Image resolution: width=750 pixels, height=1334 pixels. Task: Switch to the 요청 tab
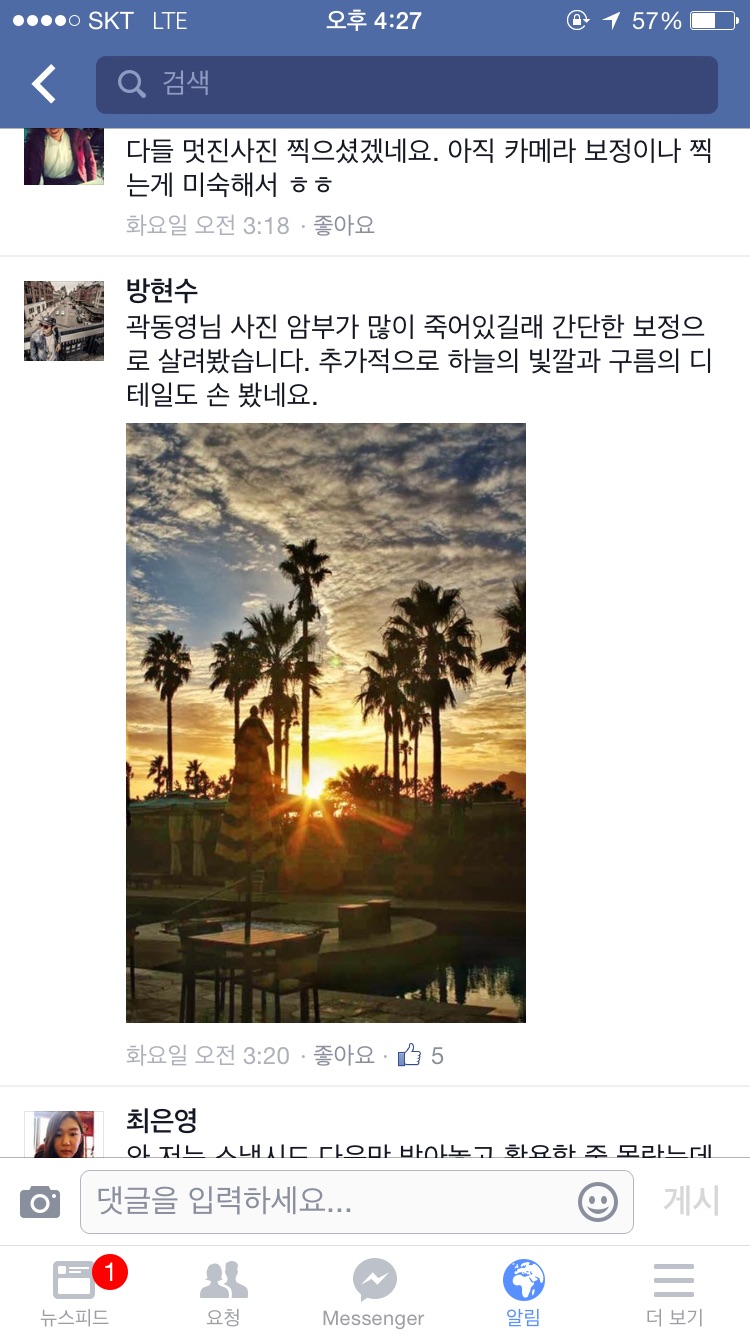(224, 1292)
